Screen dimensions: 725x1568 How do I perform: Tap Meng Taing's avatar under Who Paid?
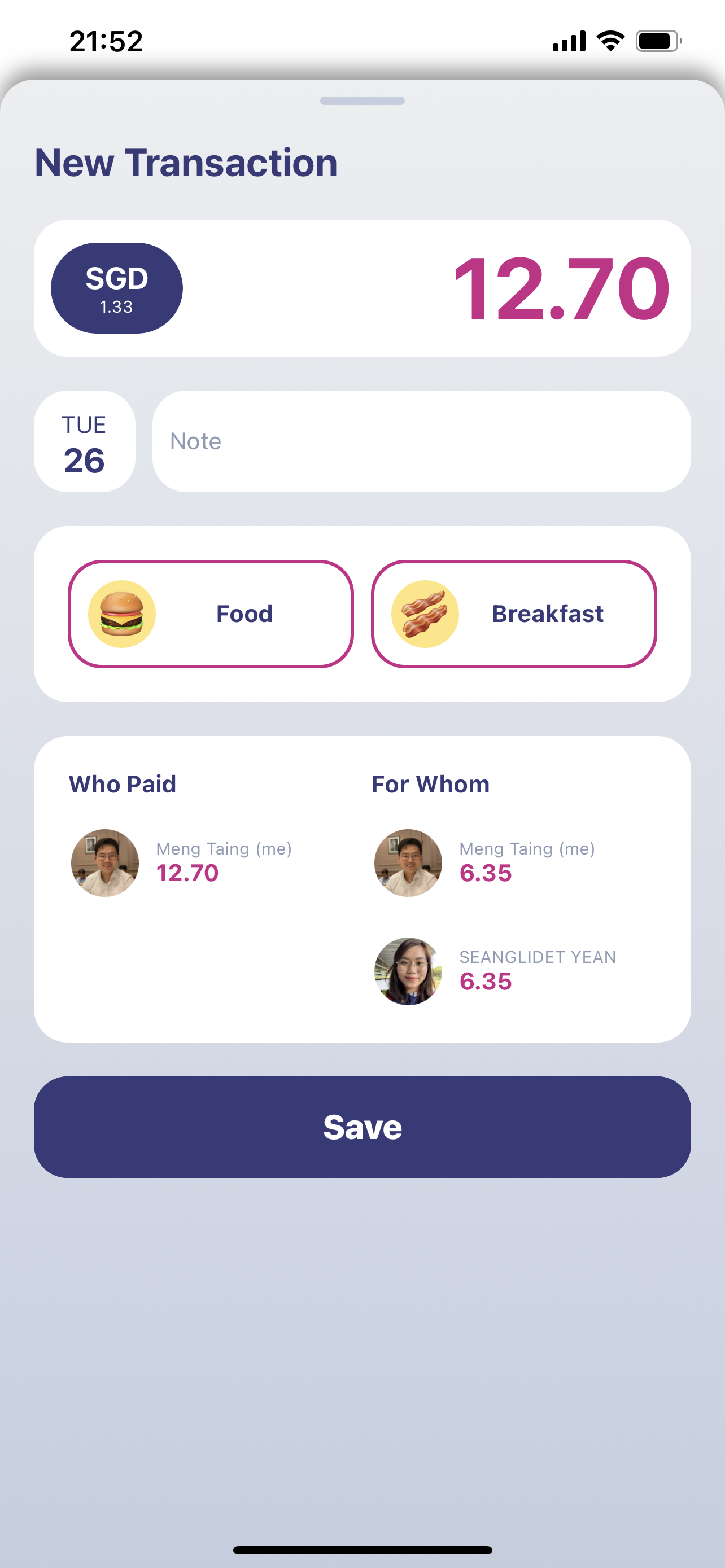tap(104, 862)
